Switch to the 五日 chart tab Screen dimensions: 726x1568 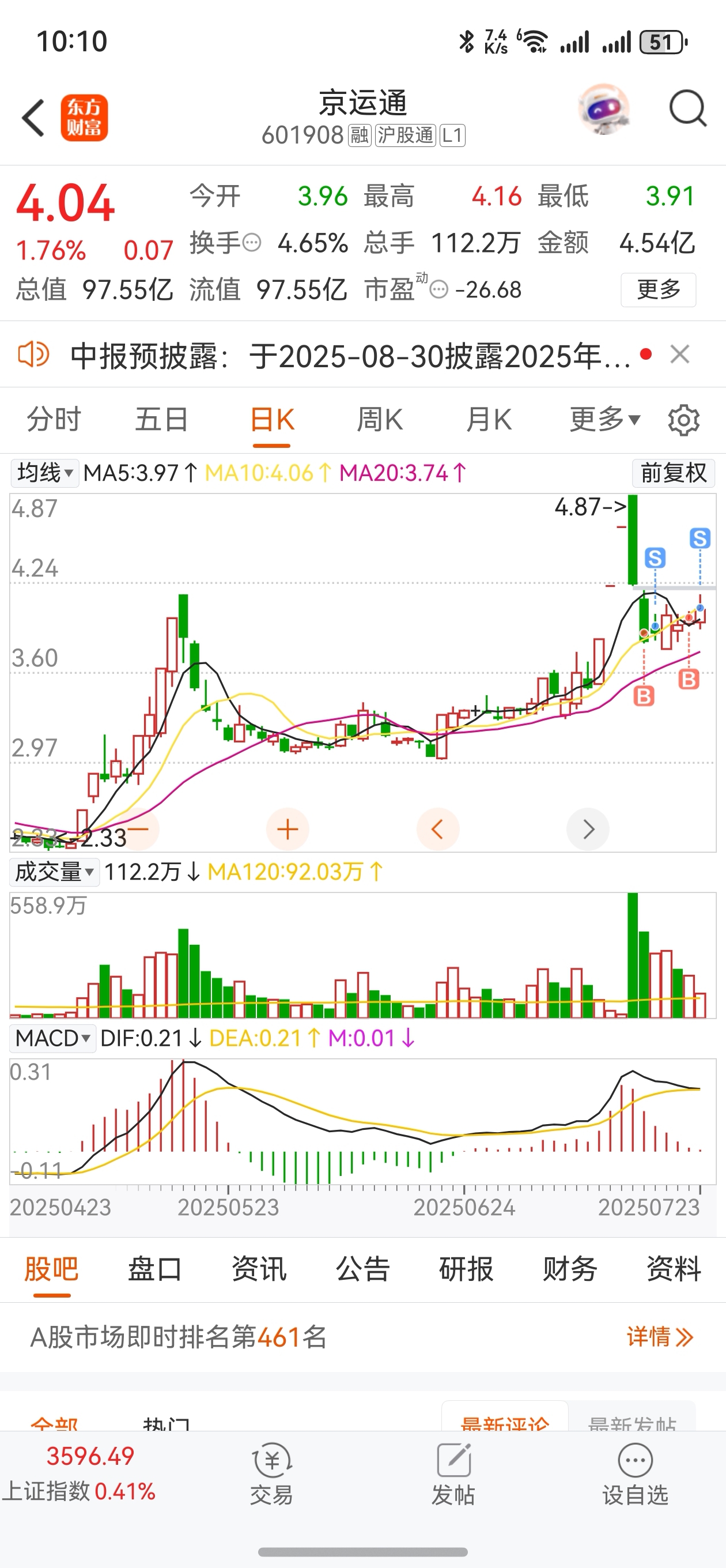[x=162, y=420]
